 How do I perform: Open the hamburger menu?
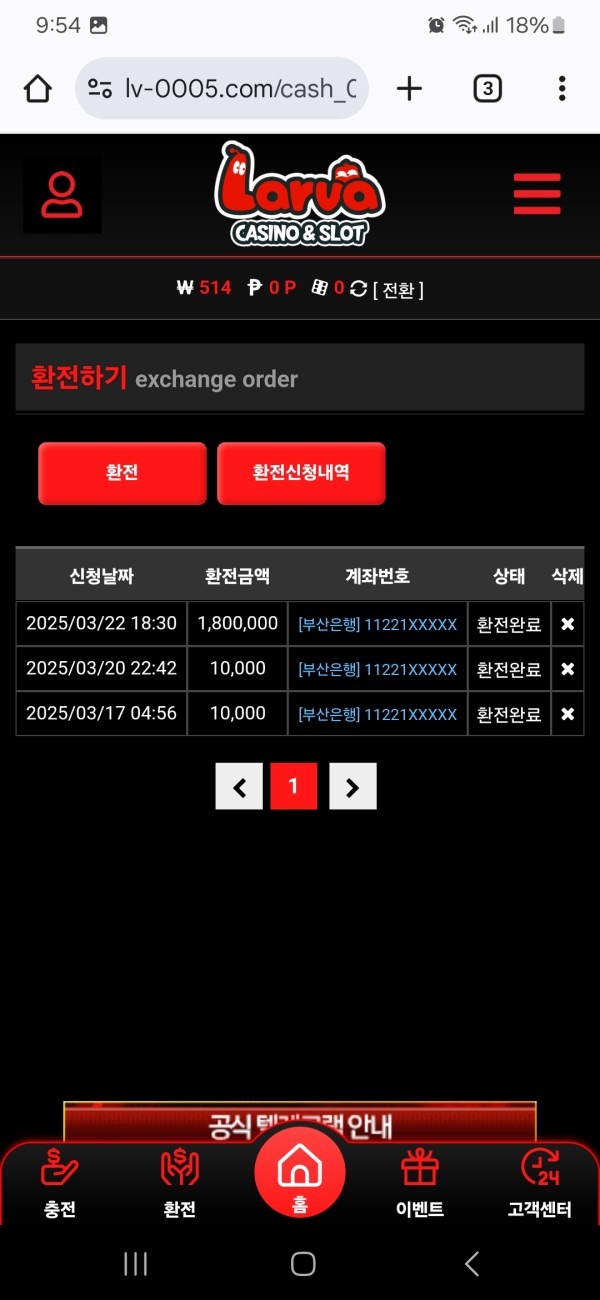pos(537,194)
